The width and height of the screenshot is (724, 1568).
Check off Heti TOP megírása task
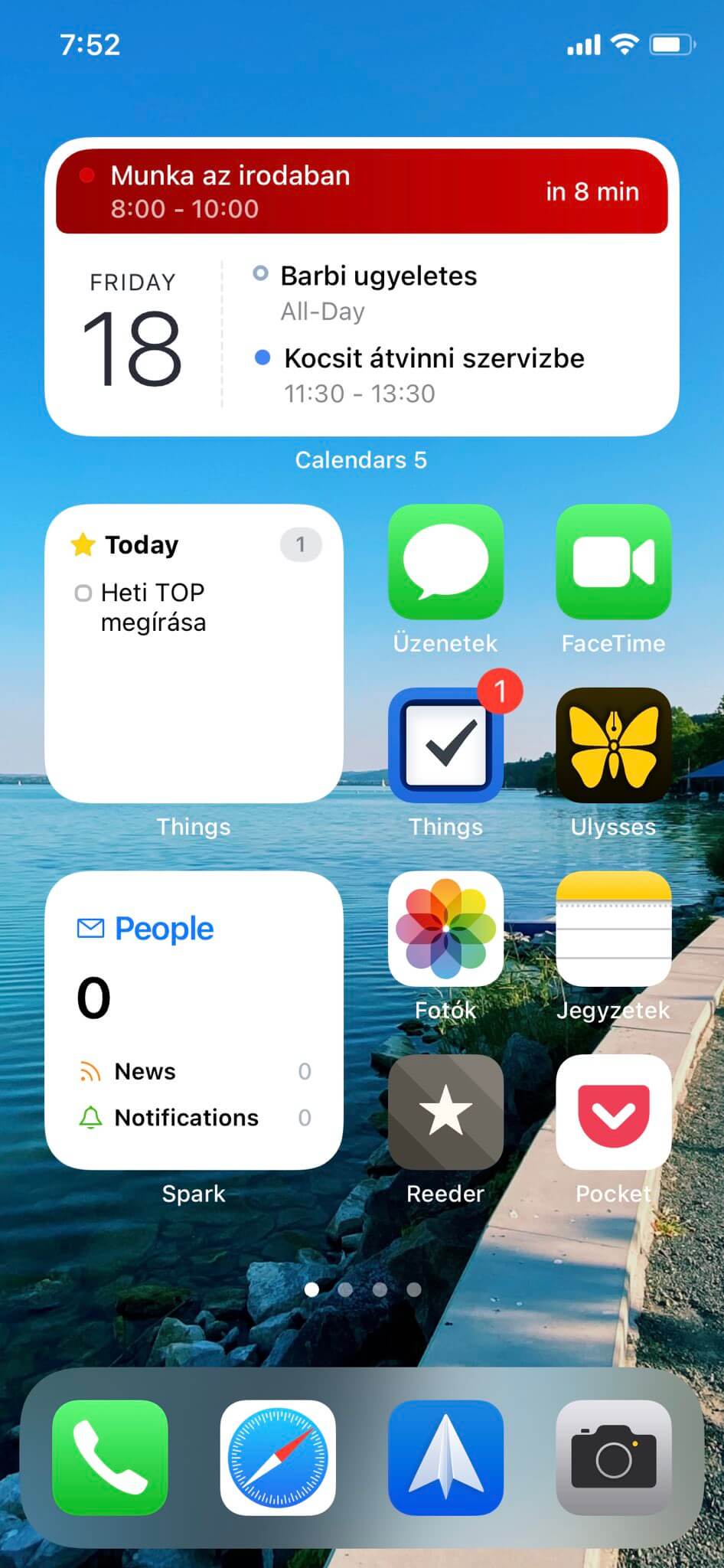pos(83,593)
